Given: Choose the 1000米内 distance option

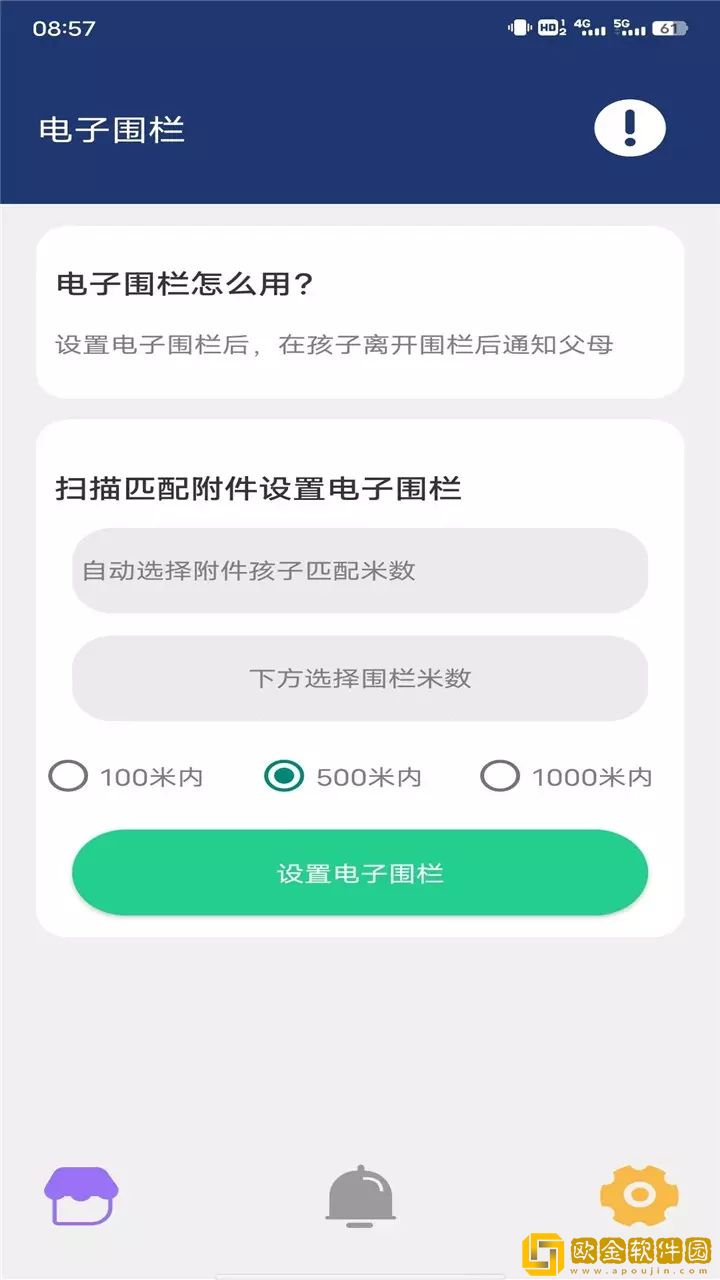Looking at the screenshot, I should click(500, 776).
